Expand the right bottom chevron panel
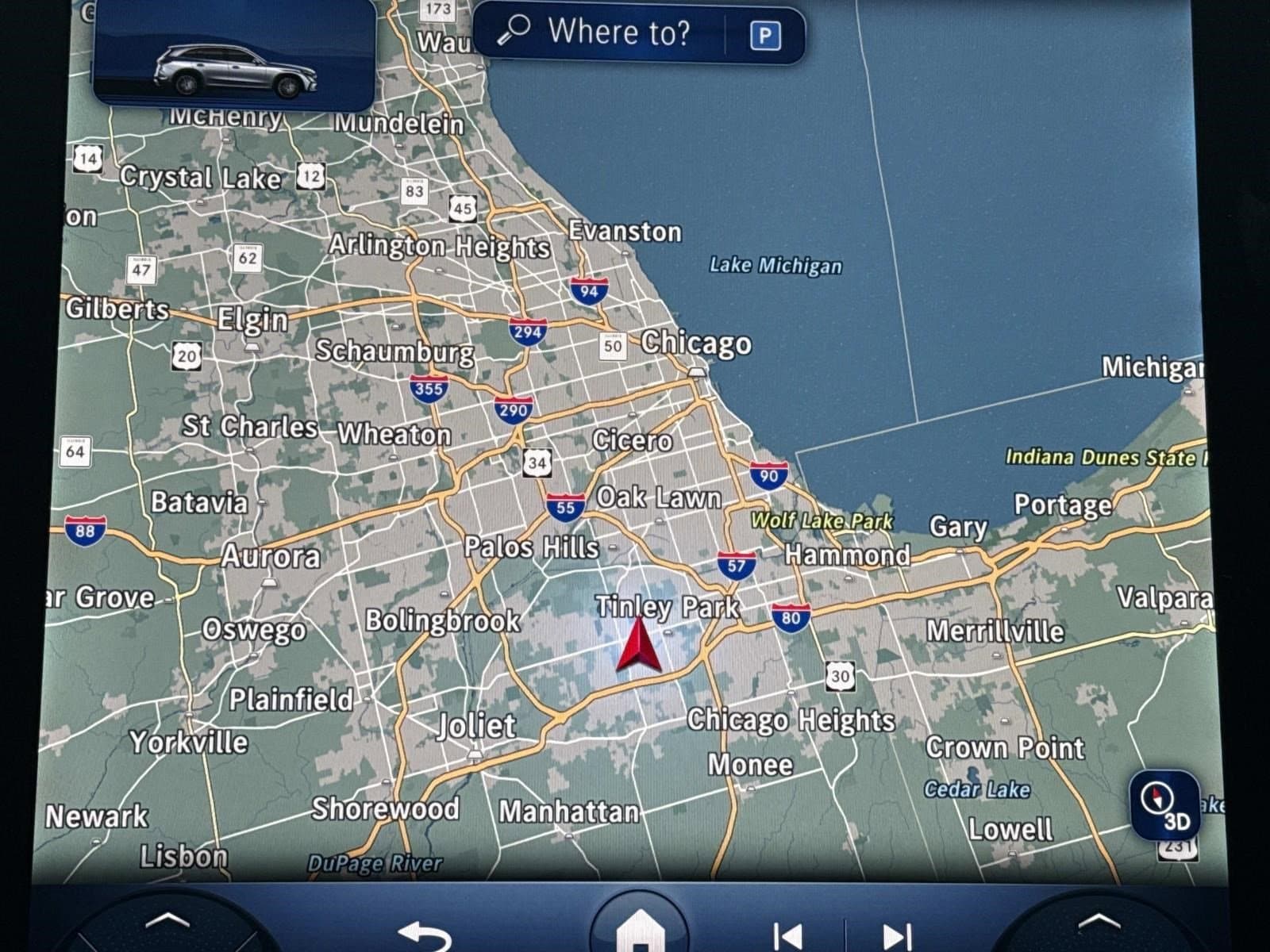Screen dimensions: 1270x952 [1099, 922]
